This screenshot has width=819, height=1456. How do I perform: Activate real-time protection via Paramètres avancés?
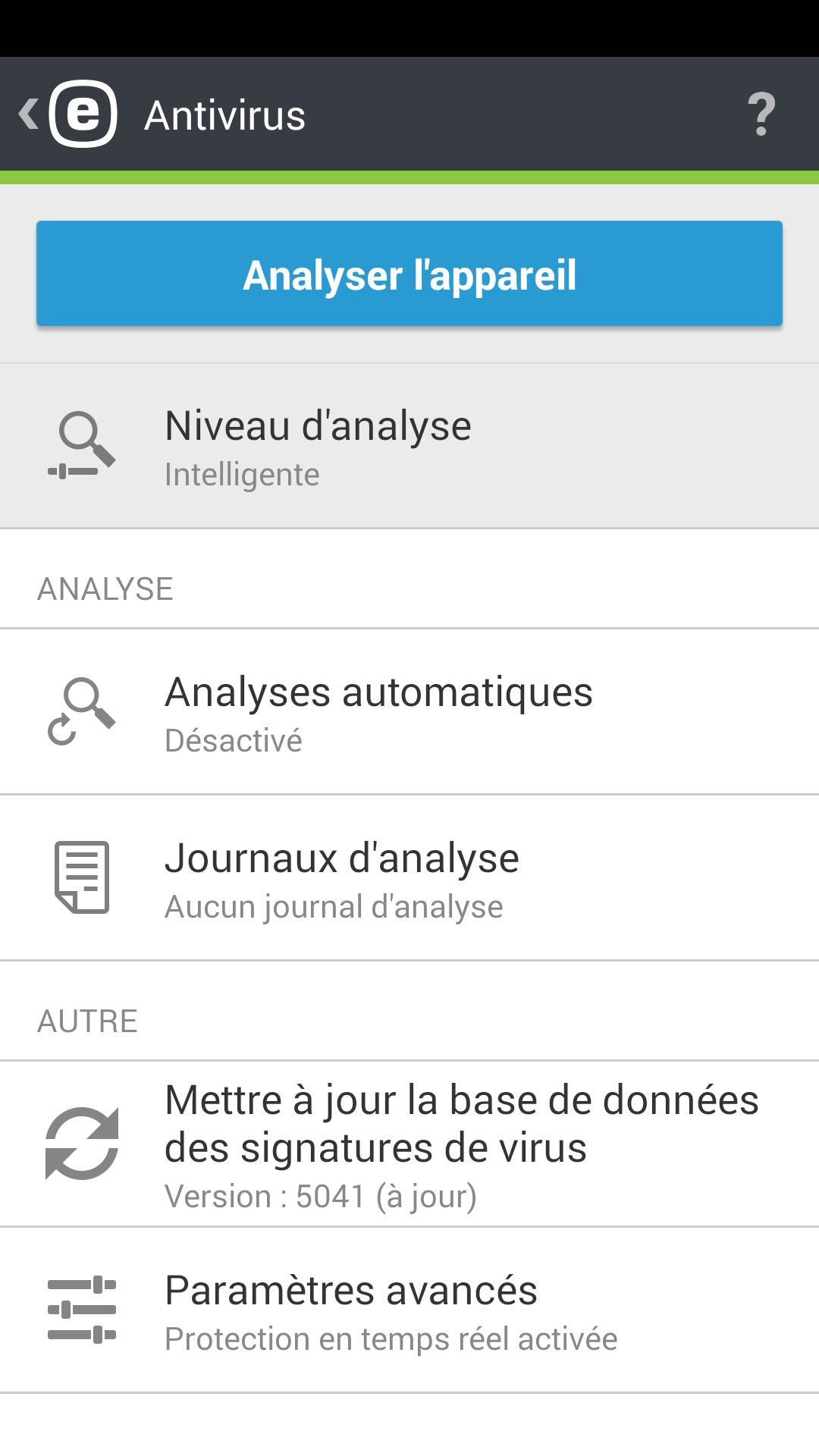409,1308
